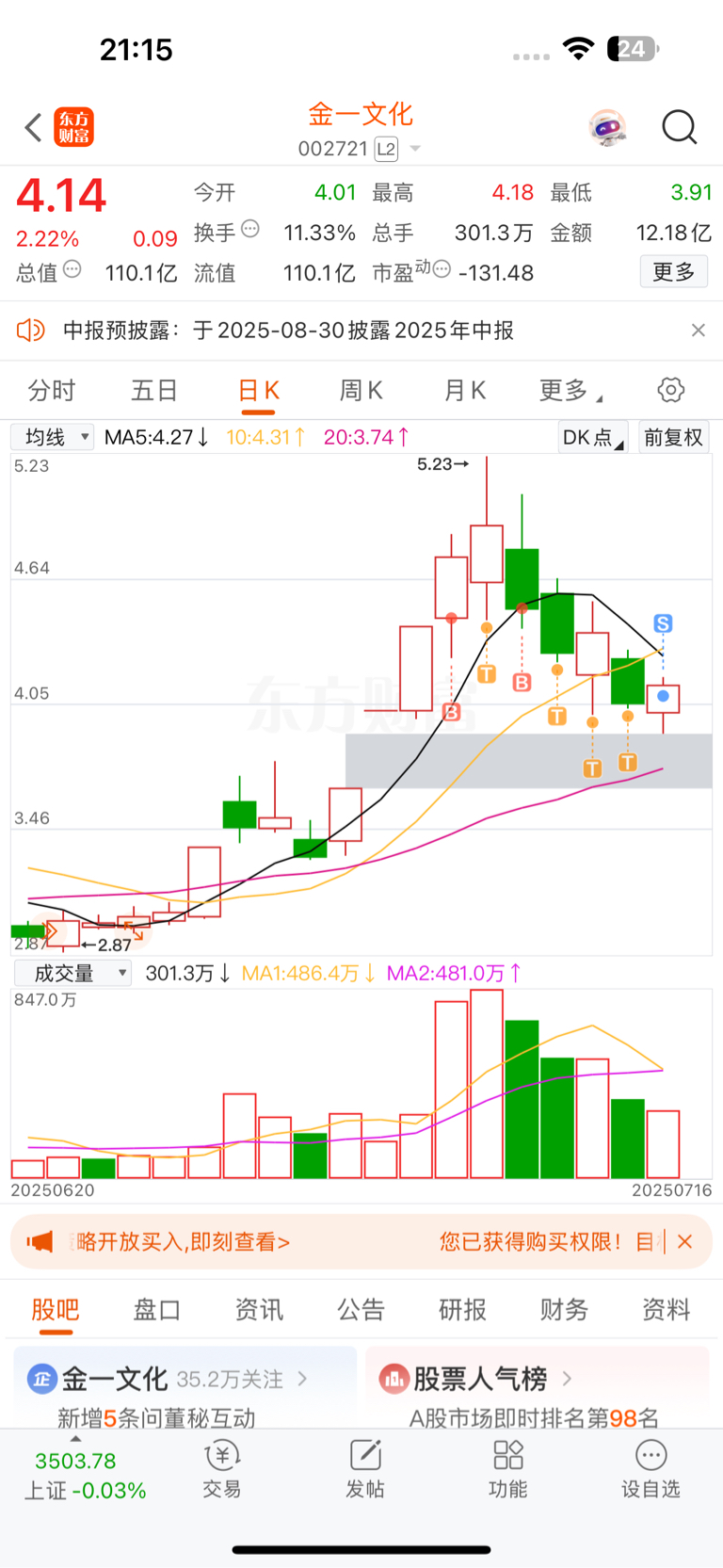Dismiss the 中报预披露 notice
Viewport: 723px width, 1568px height.
(x=698, y=330)
